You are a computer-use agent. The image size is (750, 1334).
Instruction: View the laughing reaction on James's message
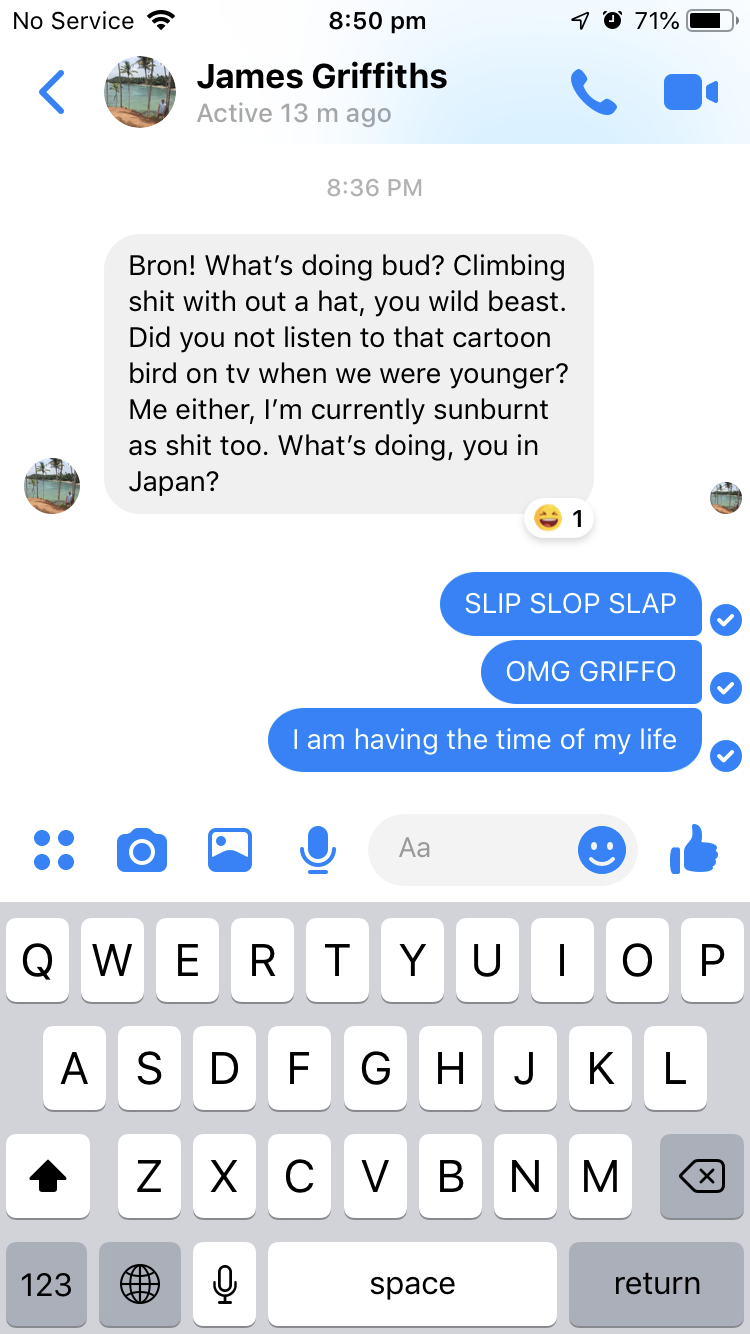[x=559, y=518]
